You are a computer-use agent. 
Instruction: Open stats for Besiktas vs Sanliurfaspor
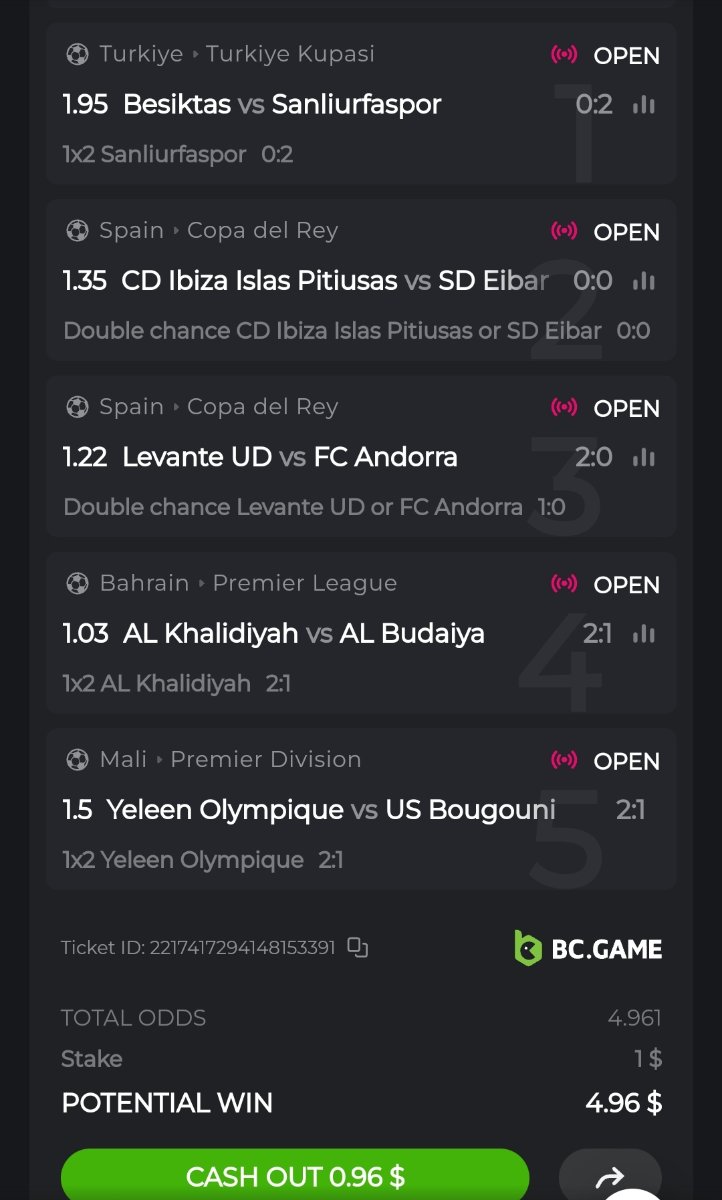coord(644,105)
